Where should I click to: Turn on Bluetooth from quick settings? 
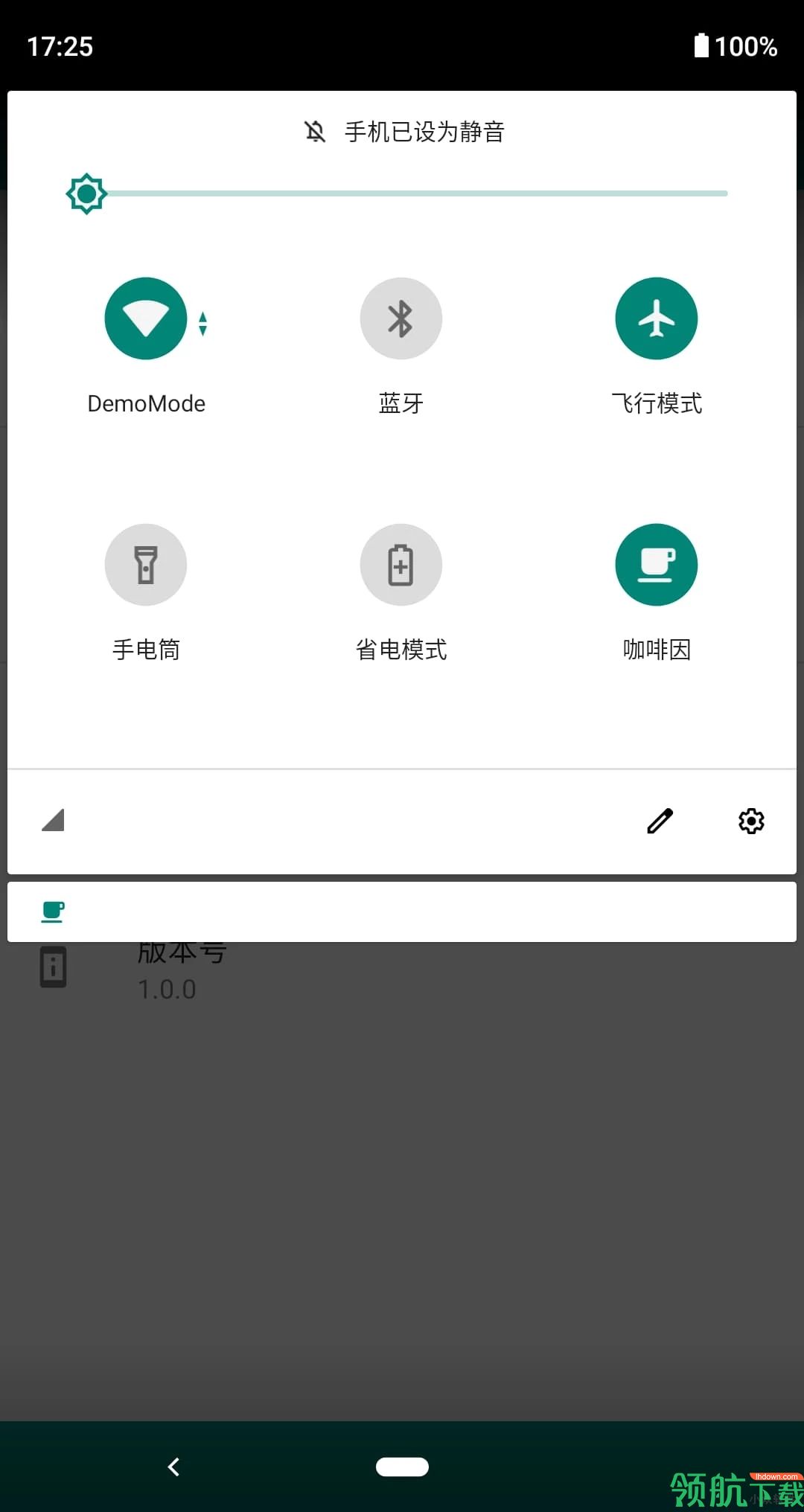pyautogui.click(x=401, y=318)
